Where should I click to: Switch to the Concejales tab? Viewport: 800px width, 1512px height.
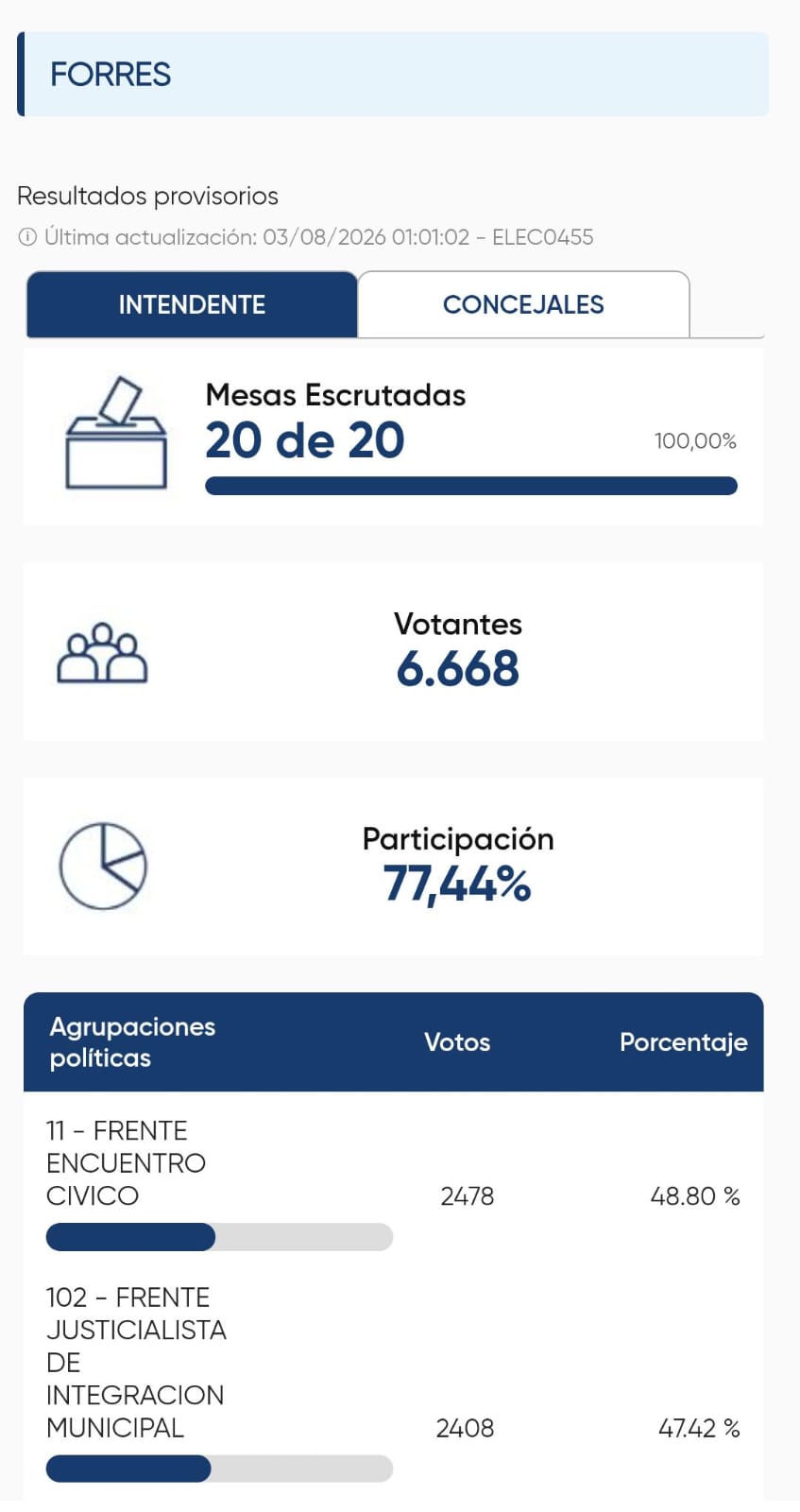coord(523,304)
